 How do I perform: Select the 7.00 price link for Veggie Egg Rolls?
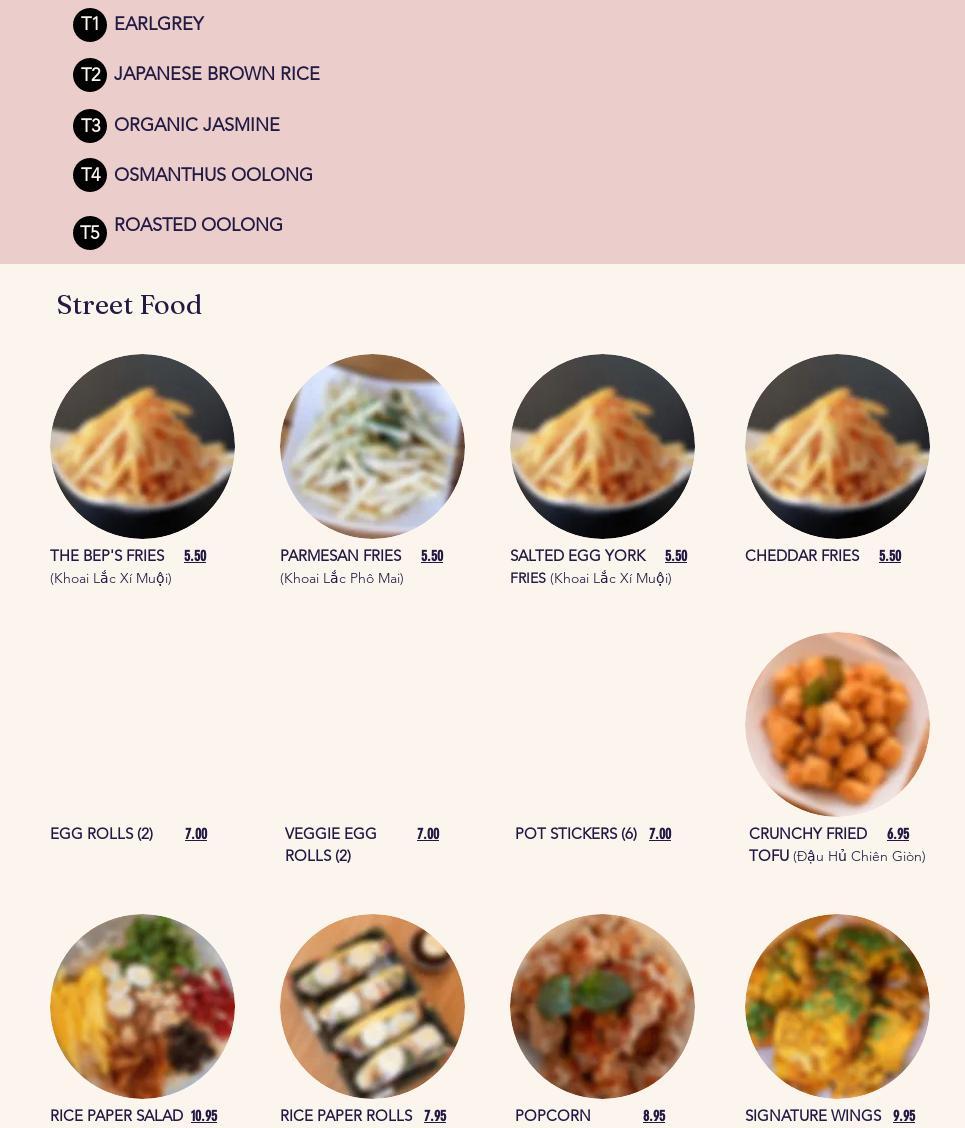pyautogui.click(x=428, y=834)
